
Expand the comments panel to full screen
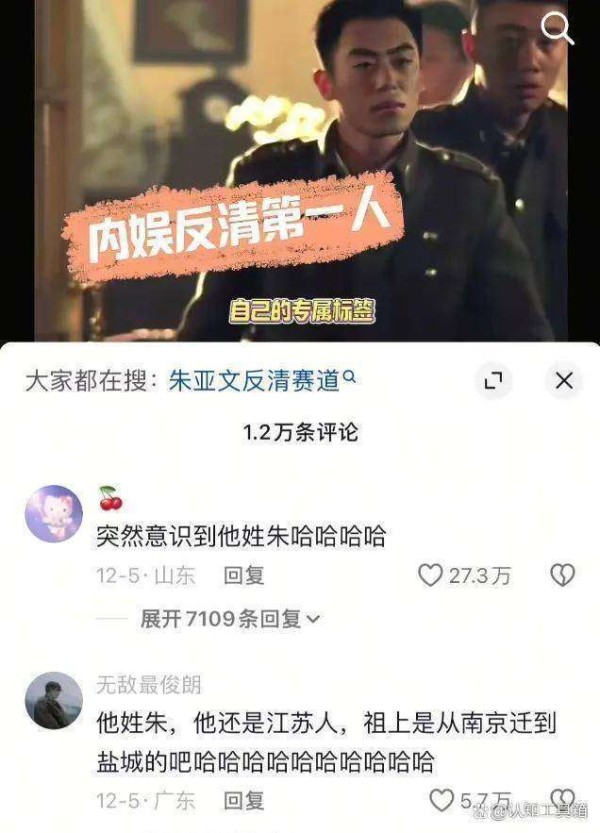[492, 381]
